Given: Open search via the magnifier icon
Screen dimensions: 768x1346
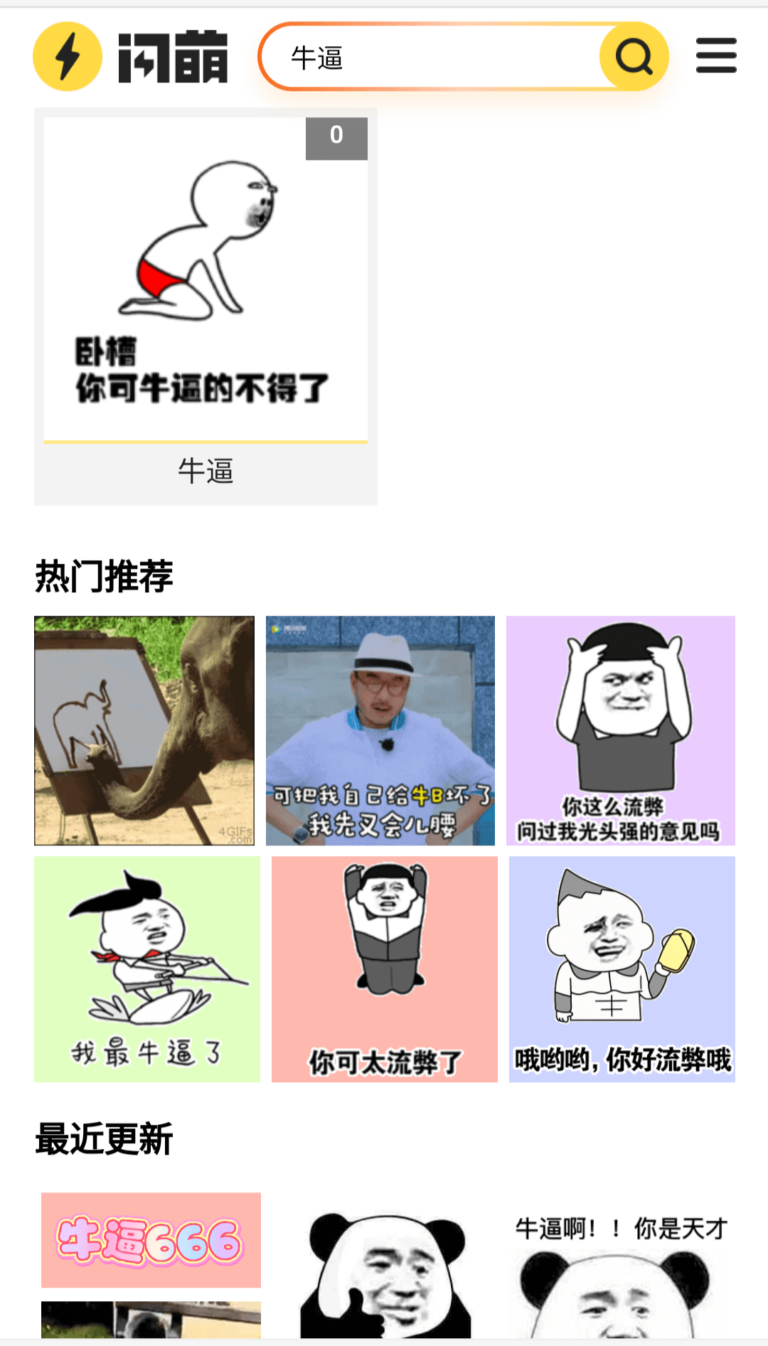Looking at the screenshot, I should 633,56.
